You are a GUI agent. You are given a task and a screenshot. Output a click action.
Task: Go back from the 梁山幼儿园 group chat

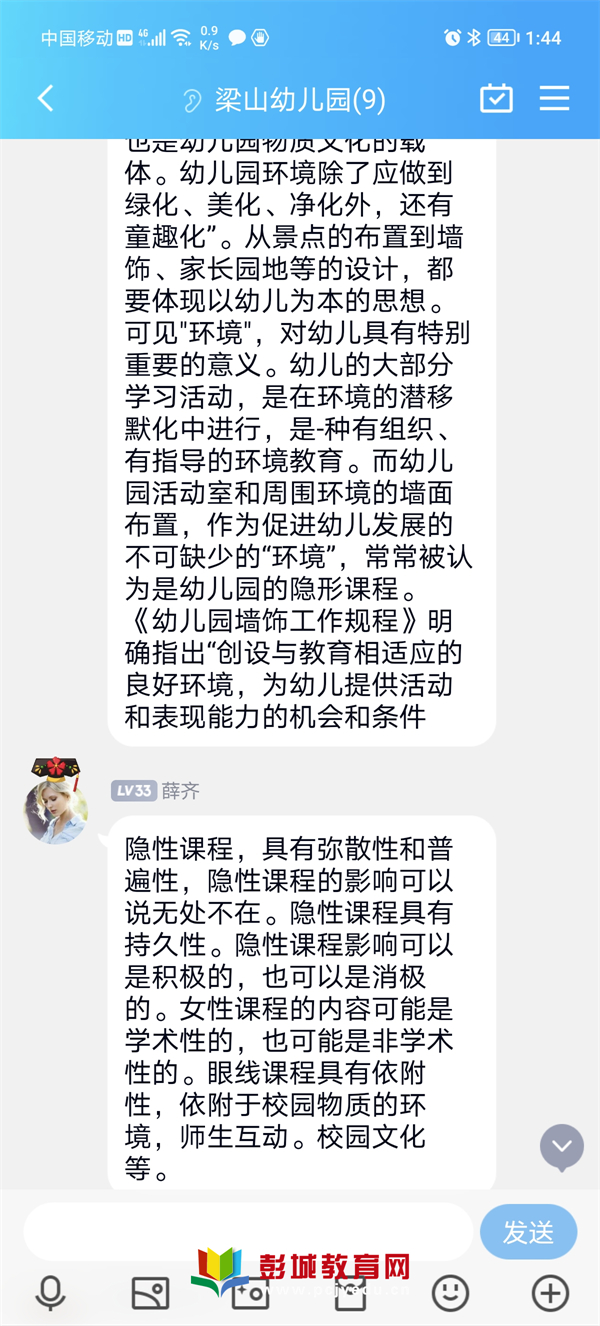tap(45, 98)
